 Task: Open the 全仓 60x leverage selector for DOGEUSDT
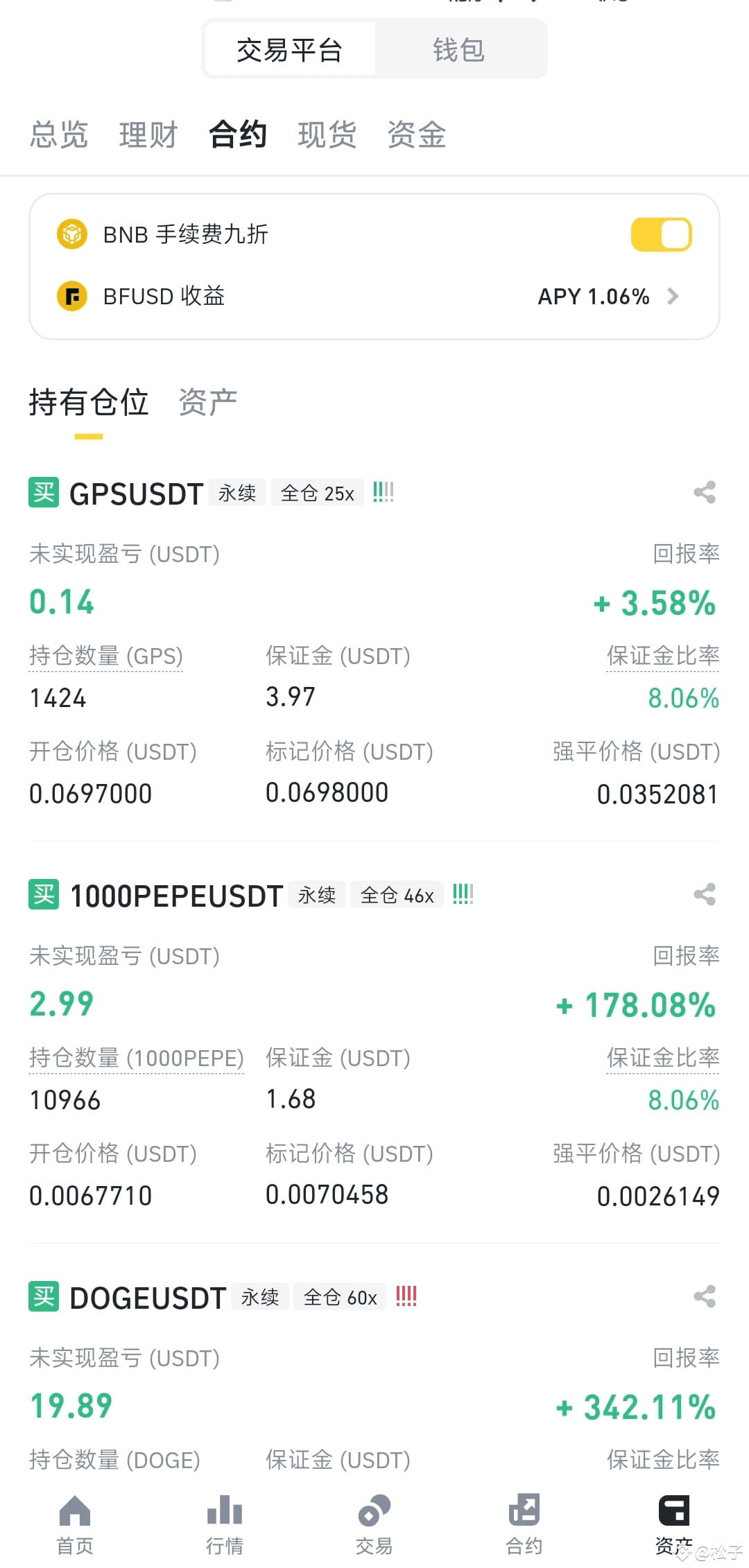pyautogui.click(x=340, y=1296)
